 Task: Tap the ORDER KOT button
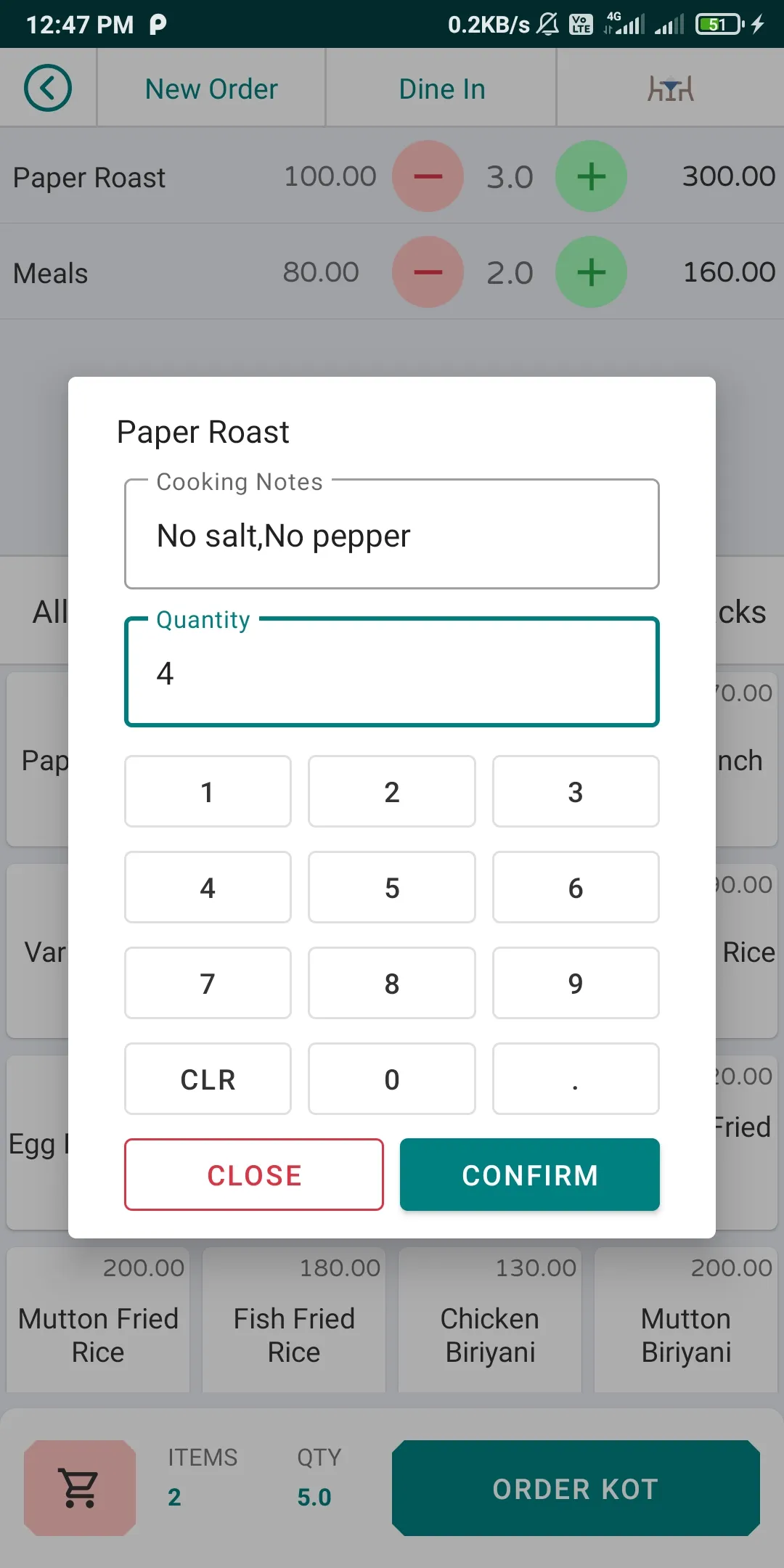574,1489
